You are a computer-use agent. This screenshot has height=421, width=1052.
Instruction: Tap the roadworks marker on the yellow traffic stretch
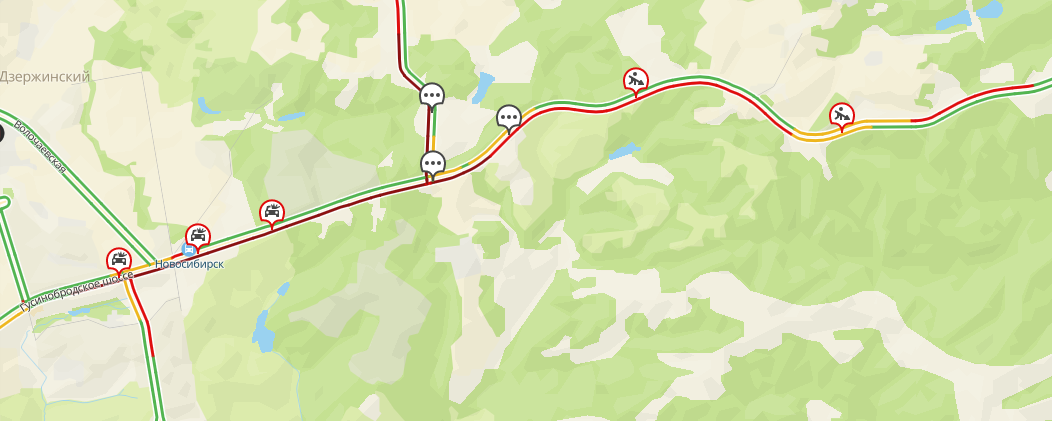point(842,114)
